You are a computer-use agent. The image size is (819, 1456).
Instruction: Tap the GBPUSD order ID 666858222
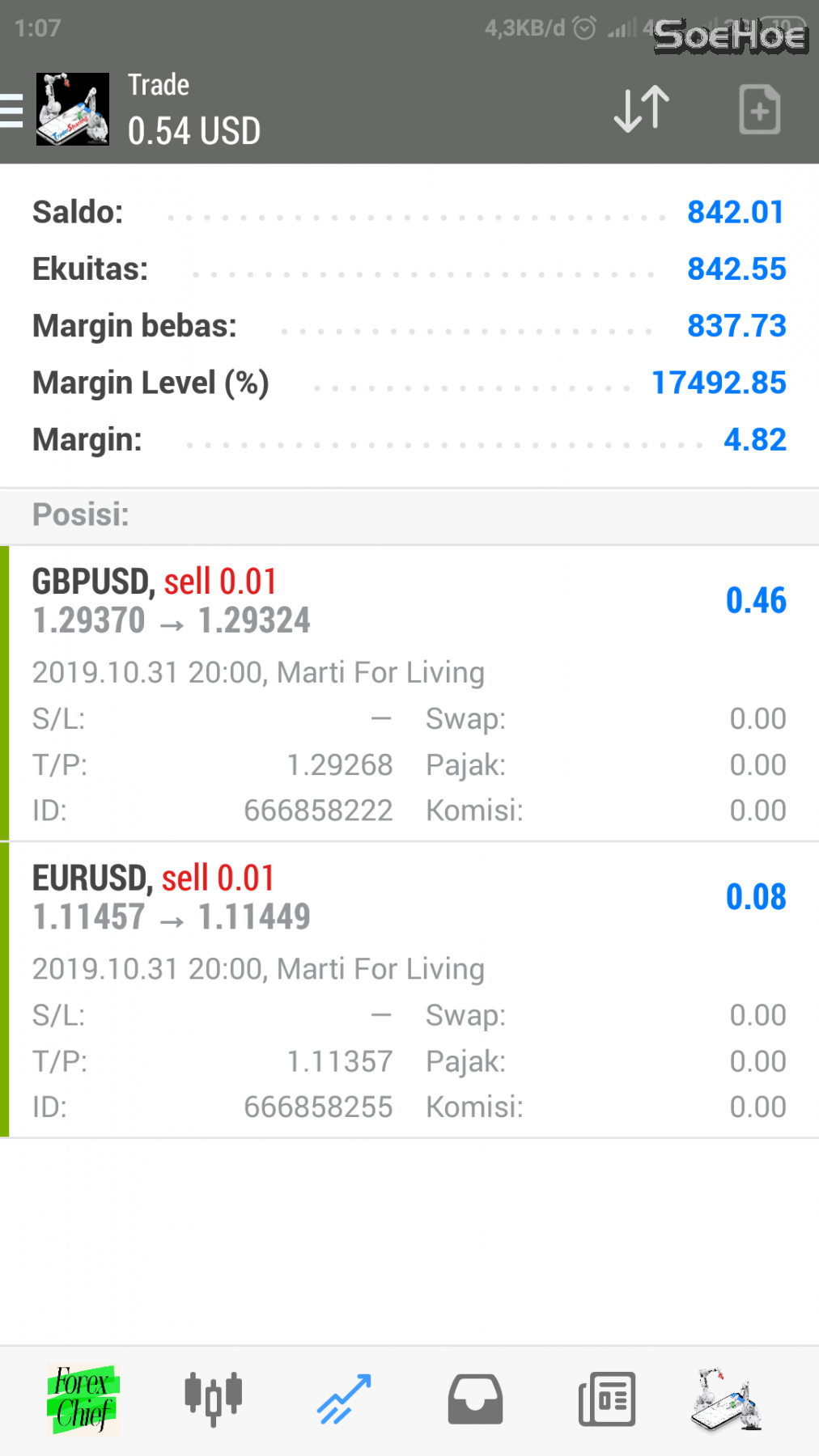pyautogui.click(x=318, y=810)
